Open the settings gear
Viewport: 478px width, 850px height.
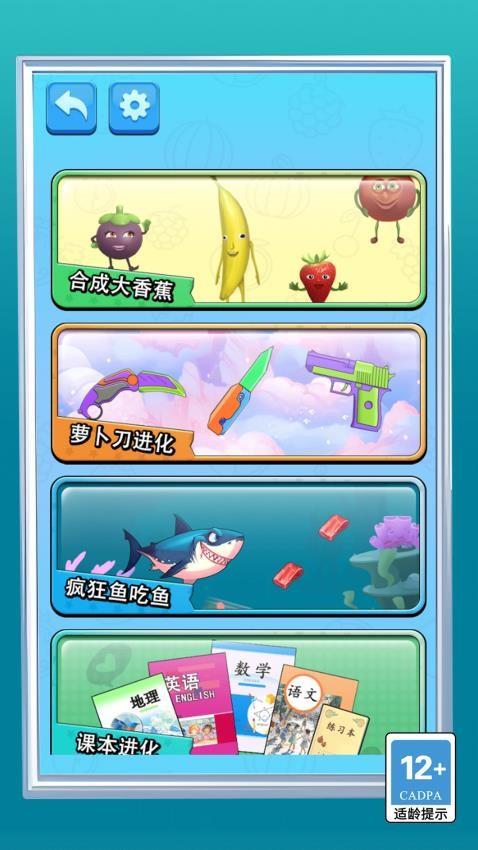pyautogui.click(x=134, y=108)
